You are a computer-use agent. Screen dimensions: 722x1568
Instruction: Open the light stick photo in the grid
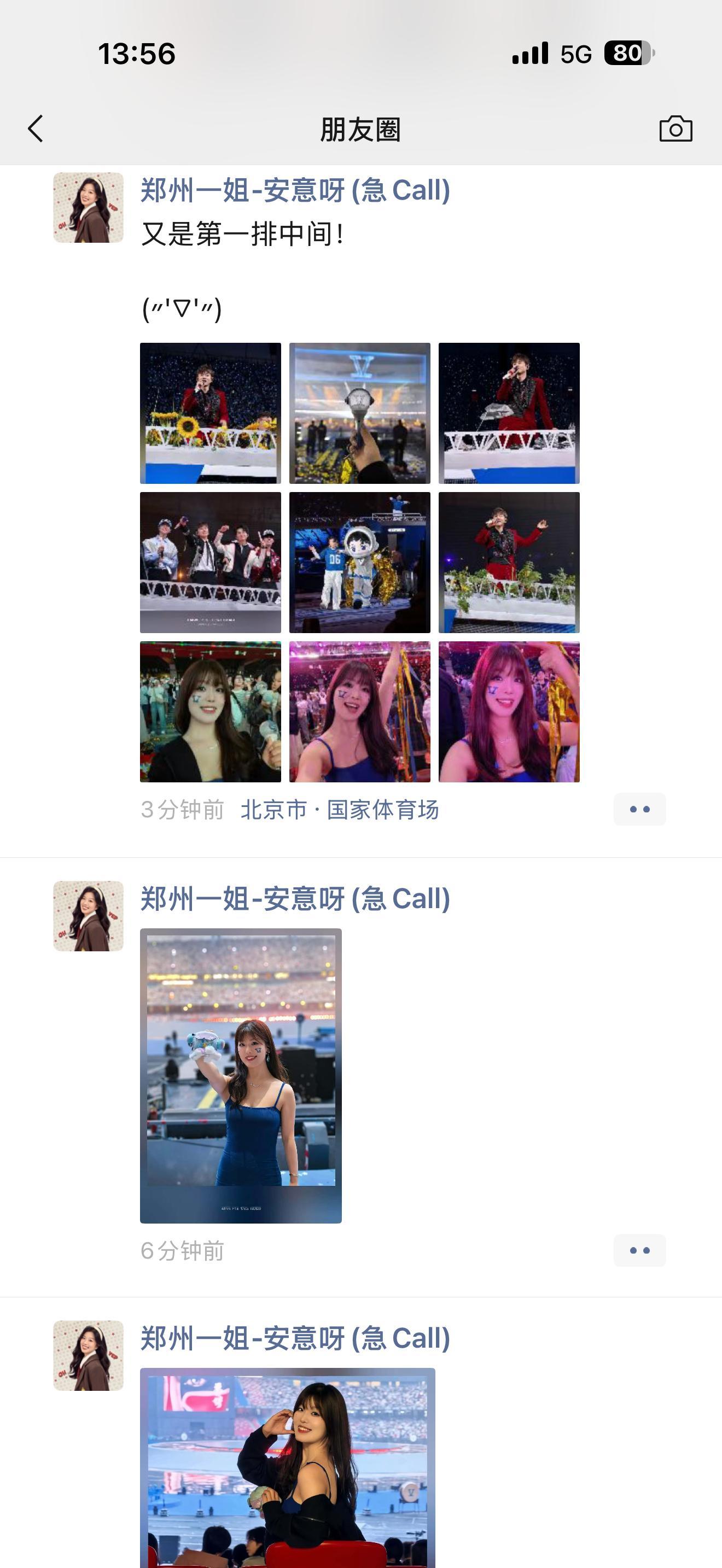point(360,412)
